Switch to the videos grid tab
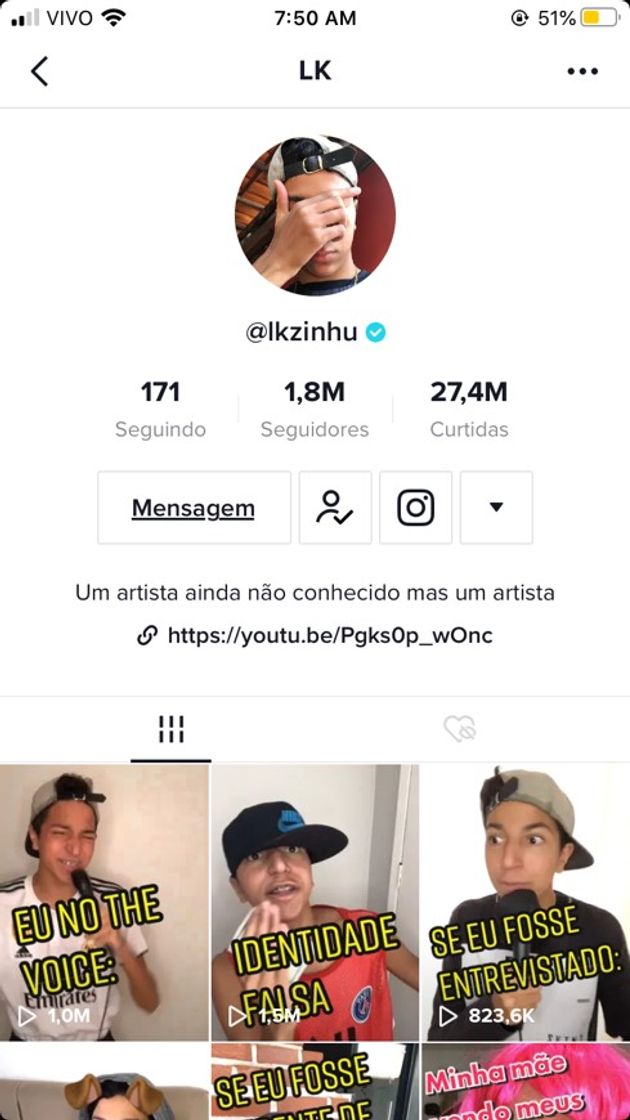 click(171, 730)
